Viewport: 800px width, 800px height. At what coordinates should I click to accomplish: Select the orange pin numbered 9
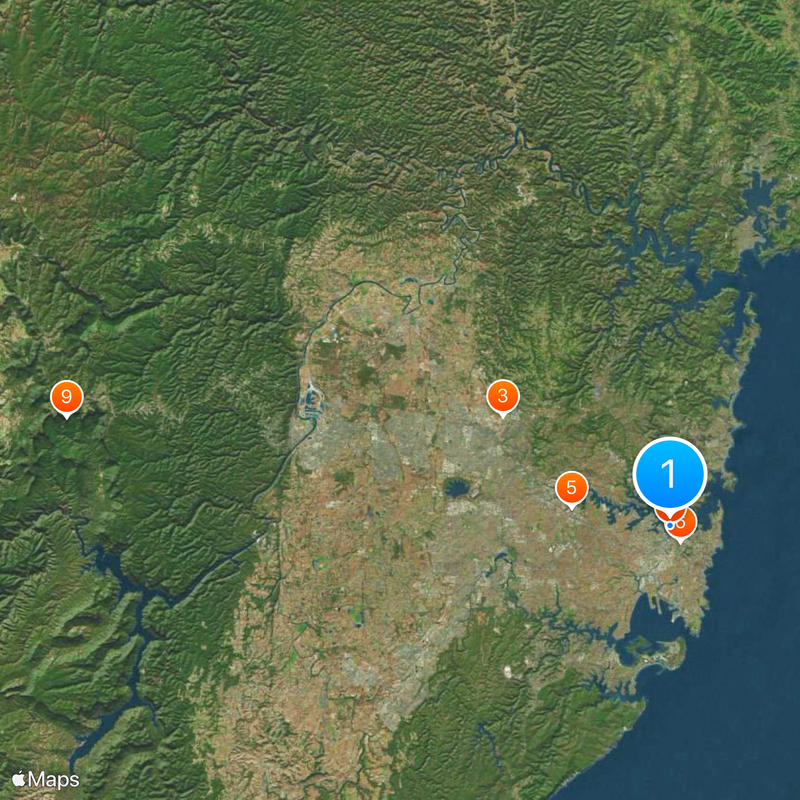tap(66, 398)
